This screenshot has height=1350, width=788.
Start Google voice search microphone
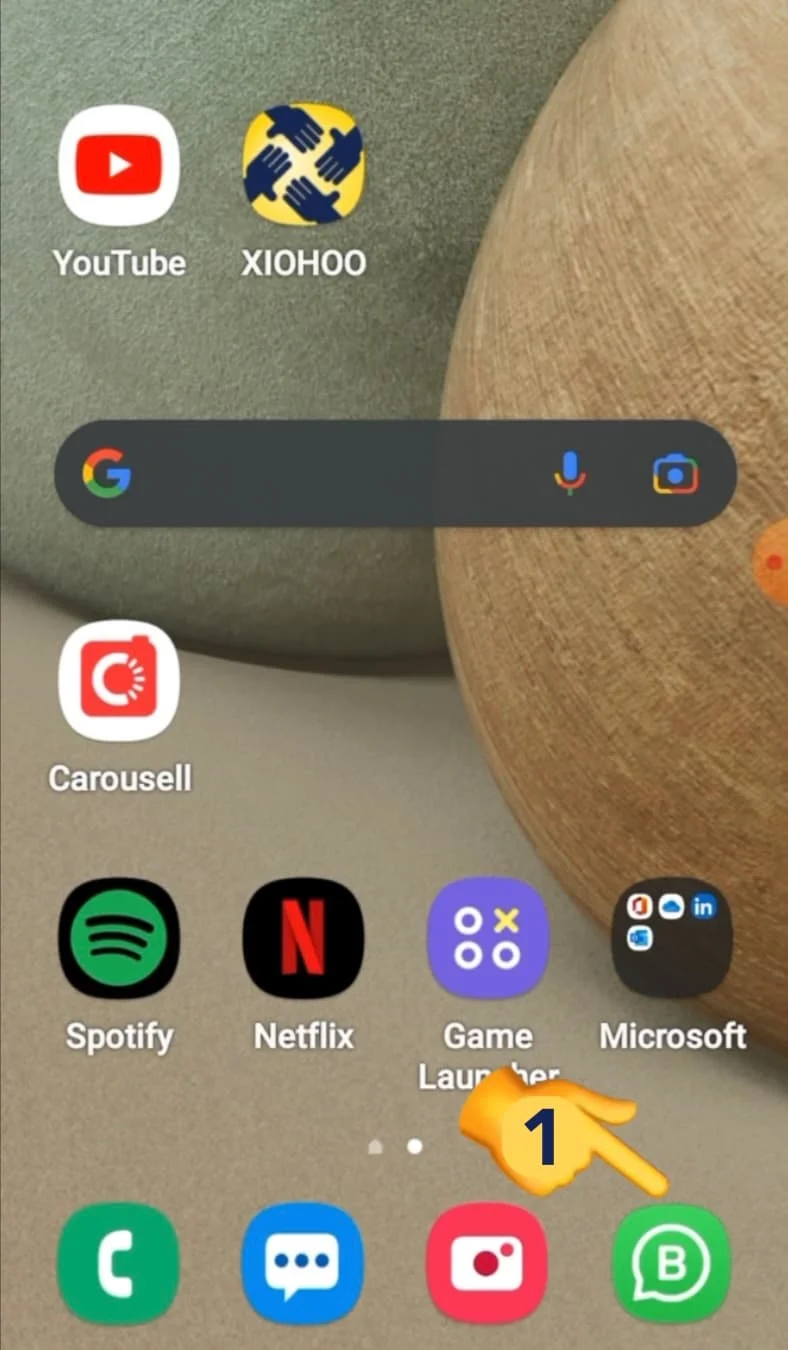click(571, 473)
